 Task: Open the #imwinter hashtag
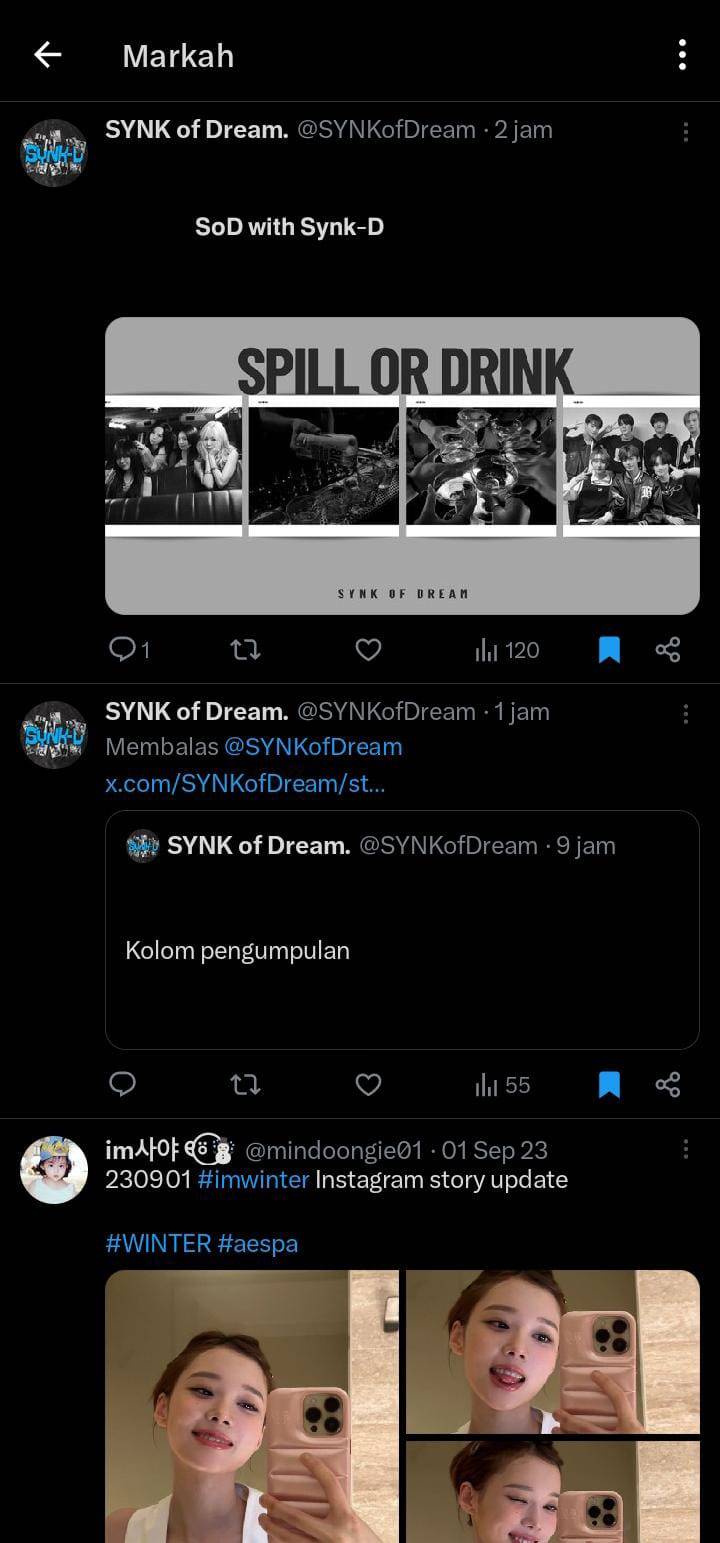(x=253, y=1180)
